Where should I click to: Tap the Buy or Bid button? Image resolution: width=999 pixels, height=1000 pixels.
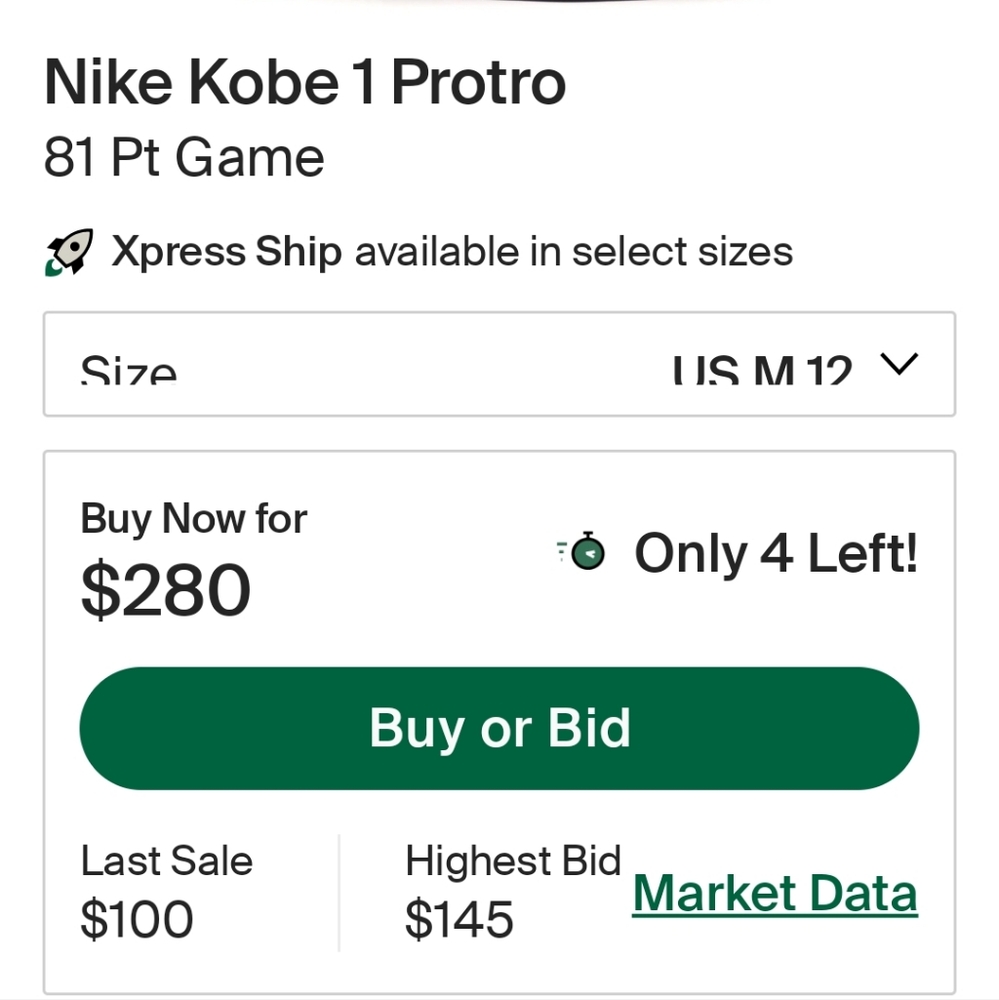pos(500,728)
